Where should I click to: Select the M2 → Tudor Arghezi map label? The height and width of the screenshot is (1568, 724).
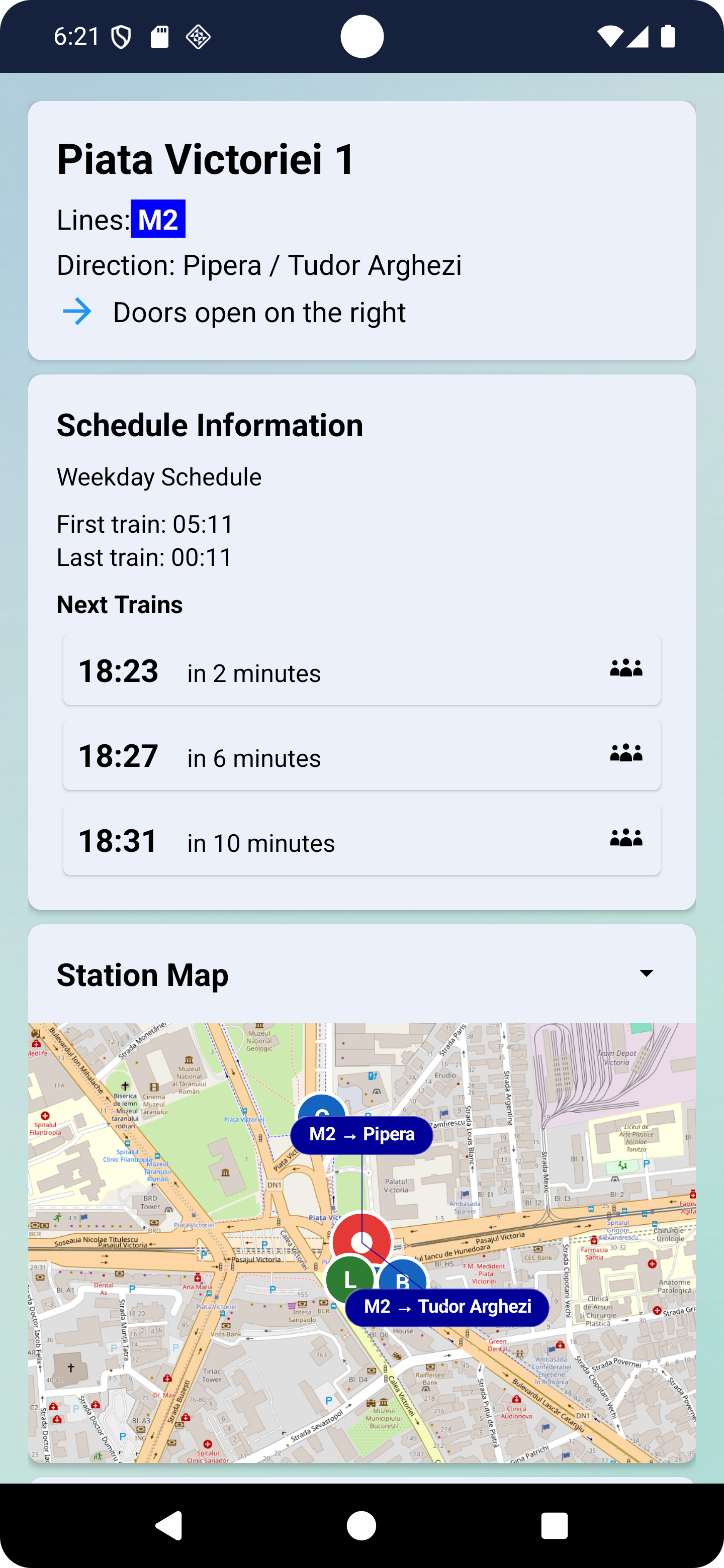click(x=447, y=1307)
